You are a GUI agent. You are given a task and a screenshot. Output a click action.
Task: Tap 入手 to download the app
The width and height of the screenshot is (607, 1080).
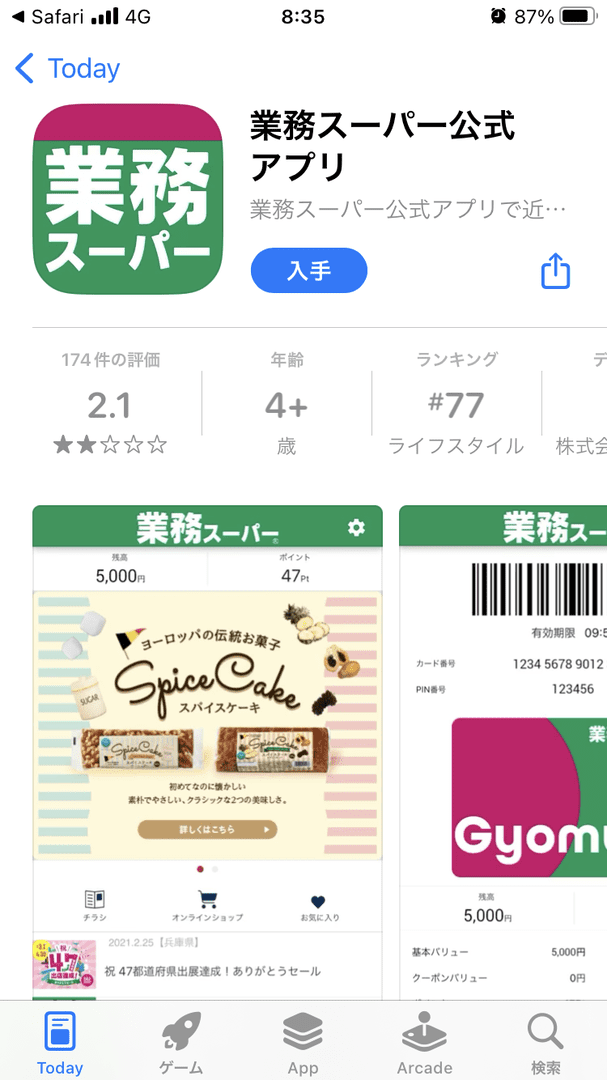pyautogui.click(x=309, y=270)
